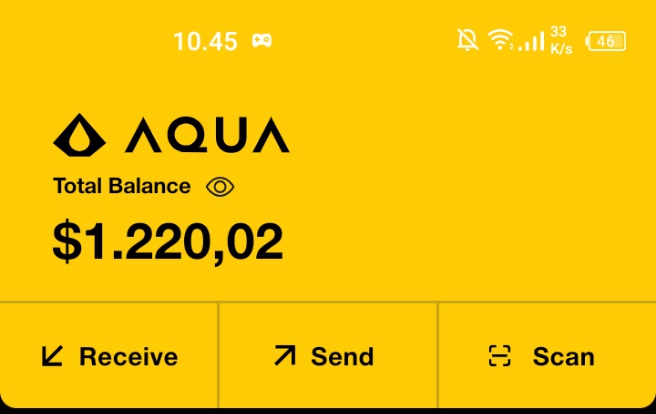Tap Send to transfer funds
This screenshot has height=414, width=656.
click(327, 357)
